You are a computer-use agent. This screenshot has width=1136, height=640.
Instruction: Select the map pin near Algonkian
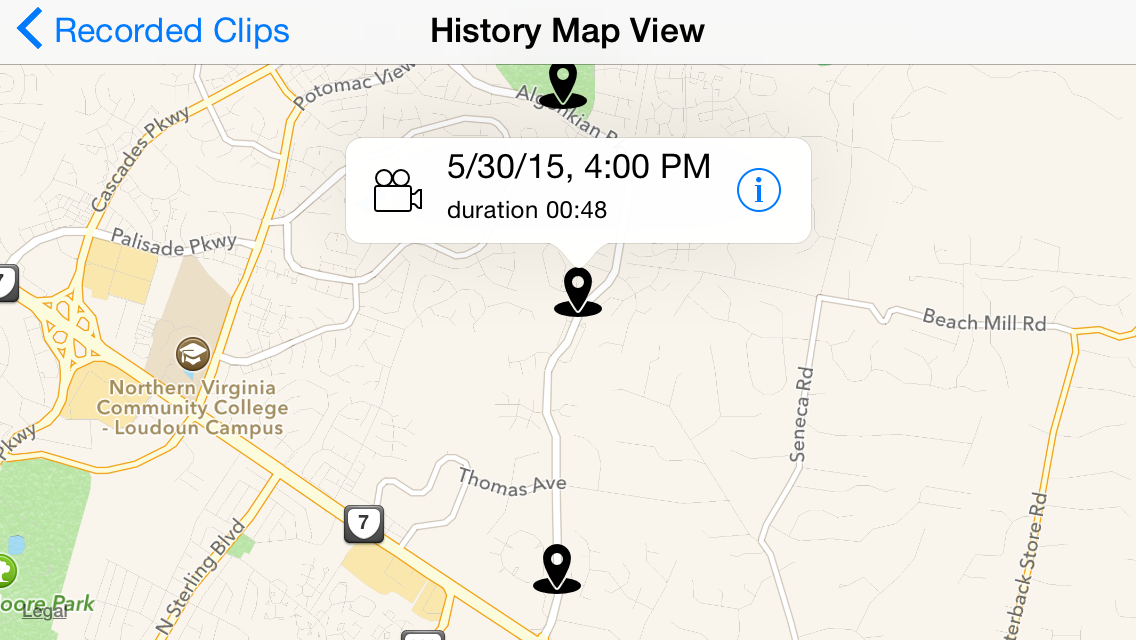coord(564,84)
